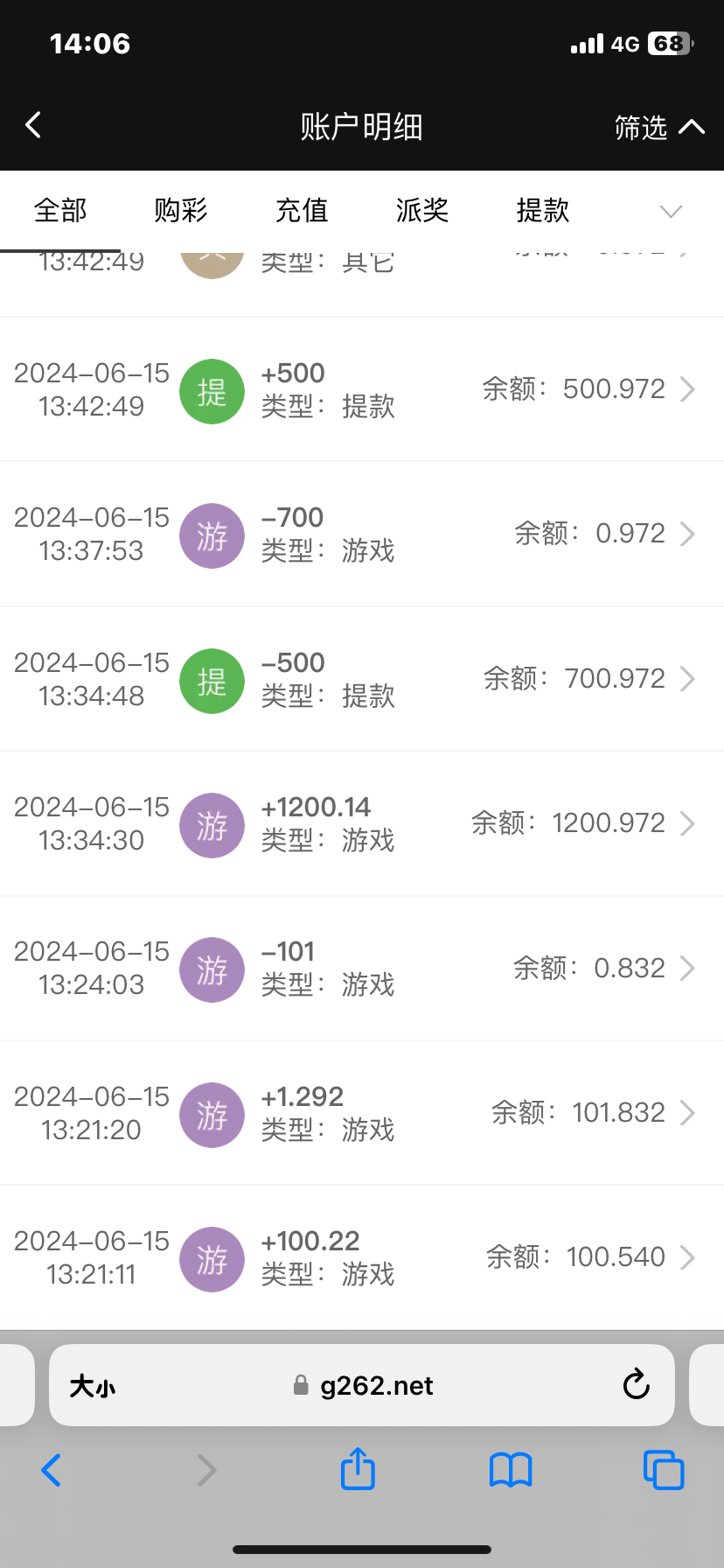Switch to the 全部 tab
Viewport: 724px width, 1568px height.
click(60, 211)
